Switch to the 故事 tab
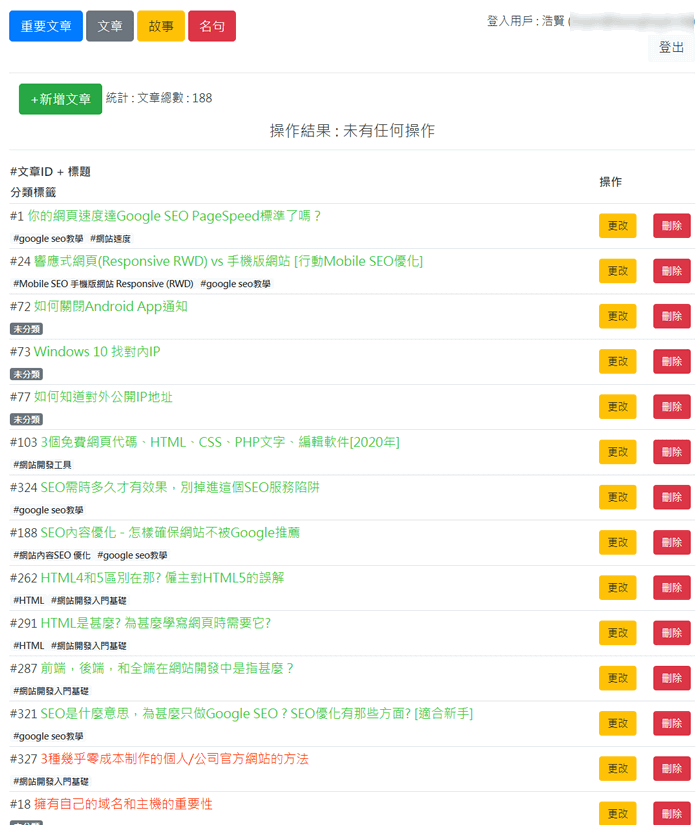Image resolution: width=700 pixels, height=825 pixels. pyautogui.click(x=161, y=26)
